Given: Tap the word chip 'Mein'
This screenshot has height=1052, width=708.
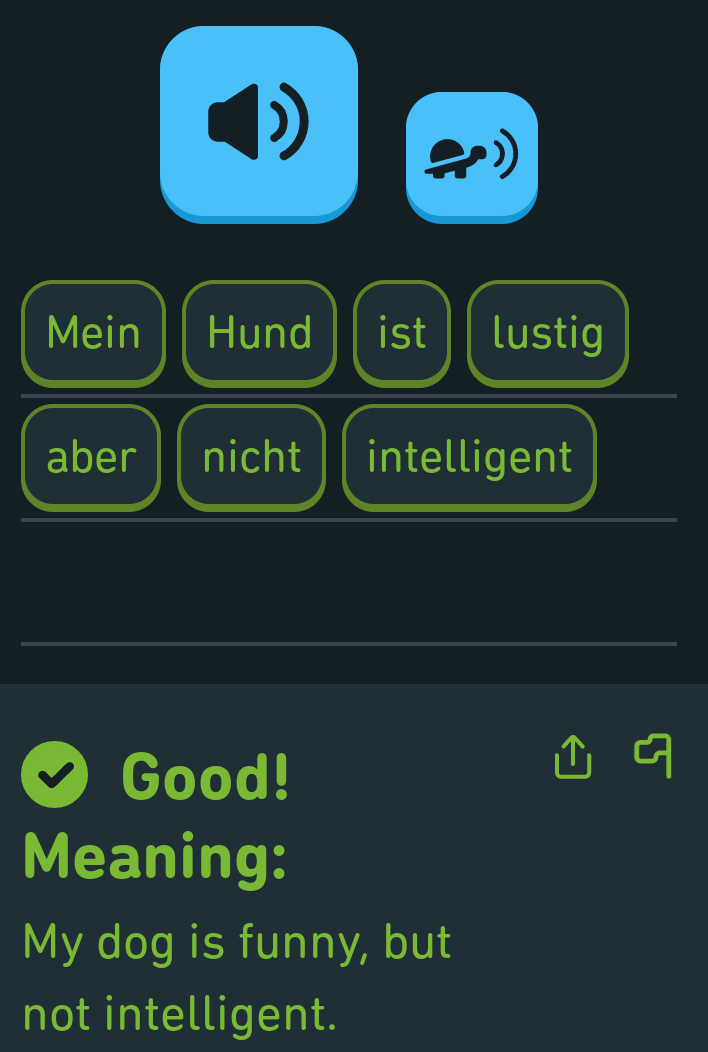Looking at the screenshot, I should click(x=93, y=333).
